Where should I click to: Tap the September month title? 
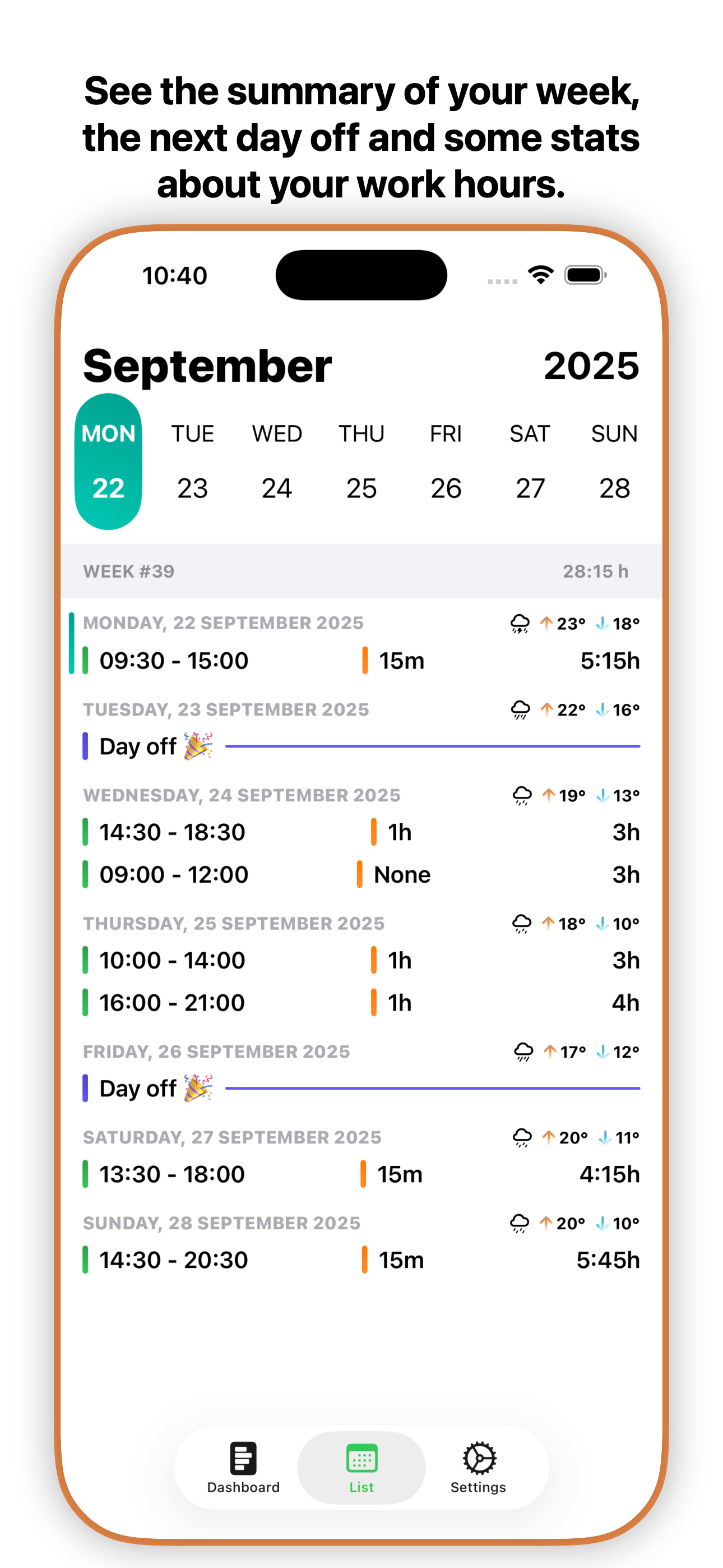(x=206, y=366)
